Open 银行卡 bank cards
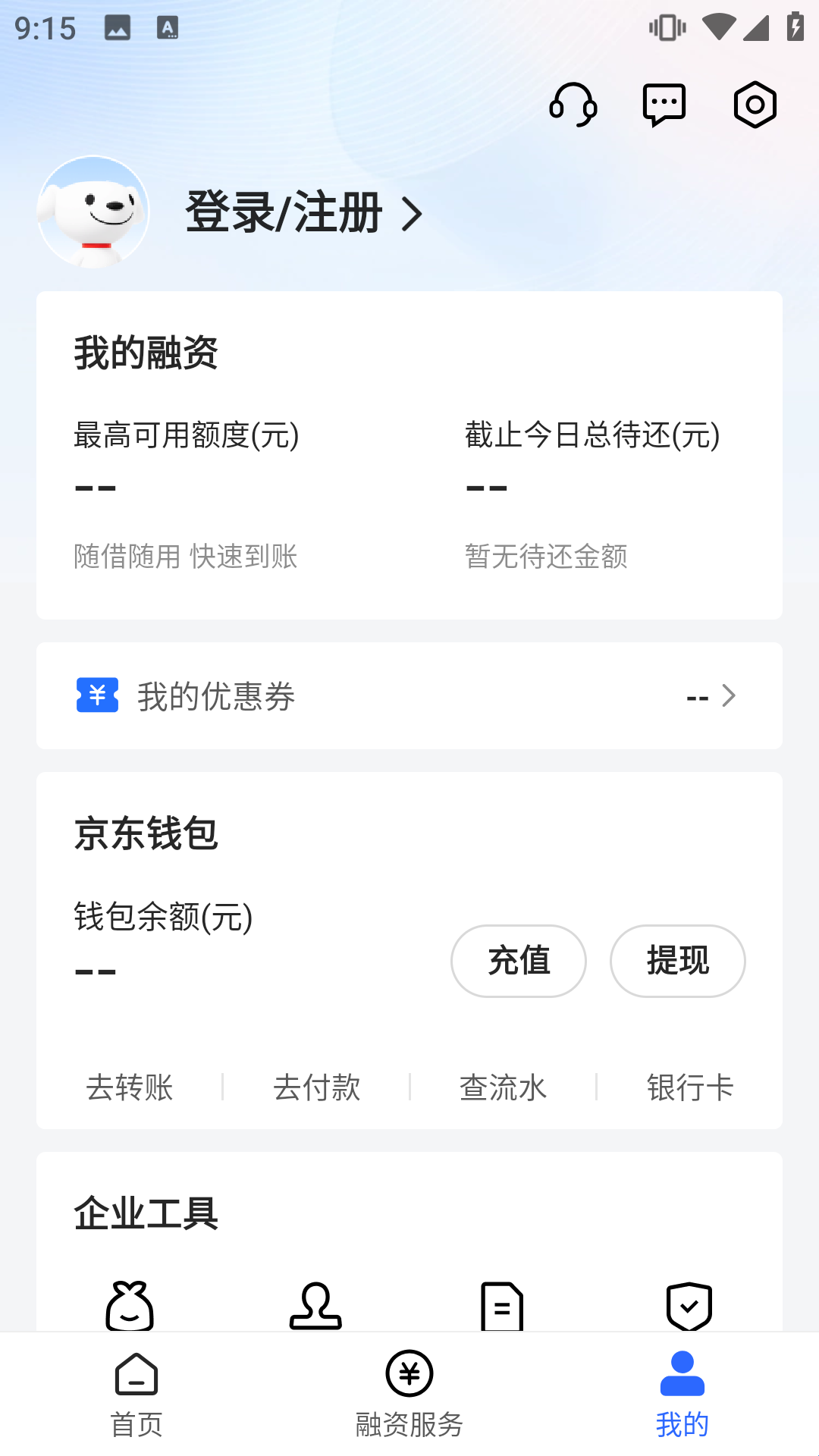819x1456 pixels. coord(690,1087)
